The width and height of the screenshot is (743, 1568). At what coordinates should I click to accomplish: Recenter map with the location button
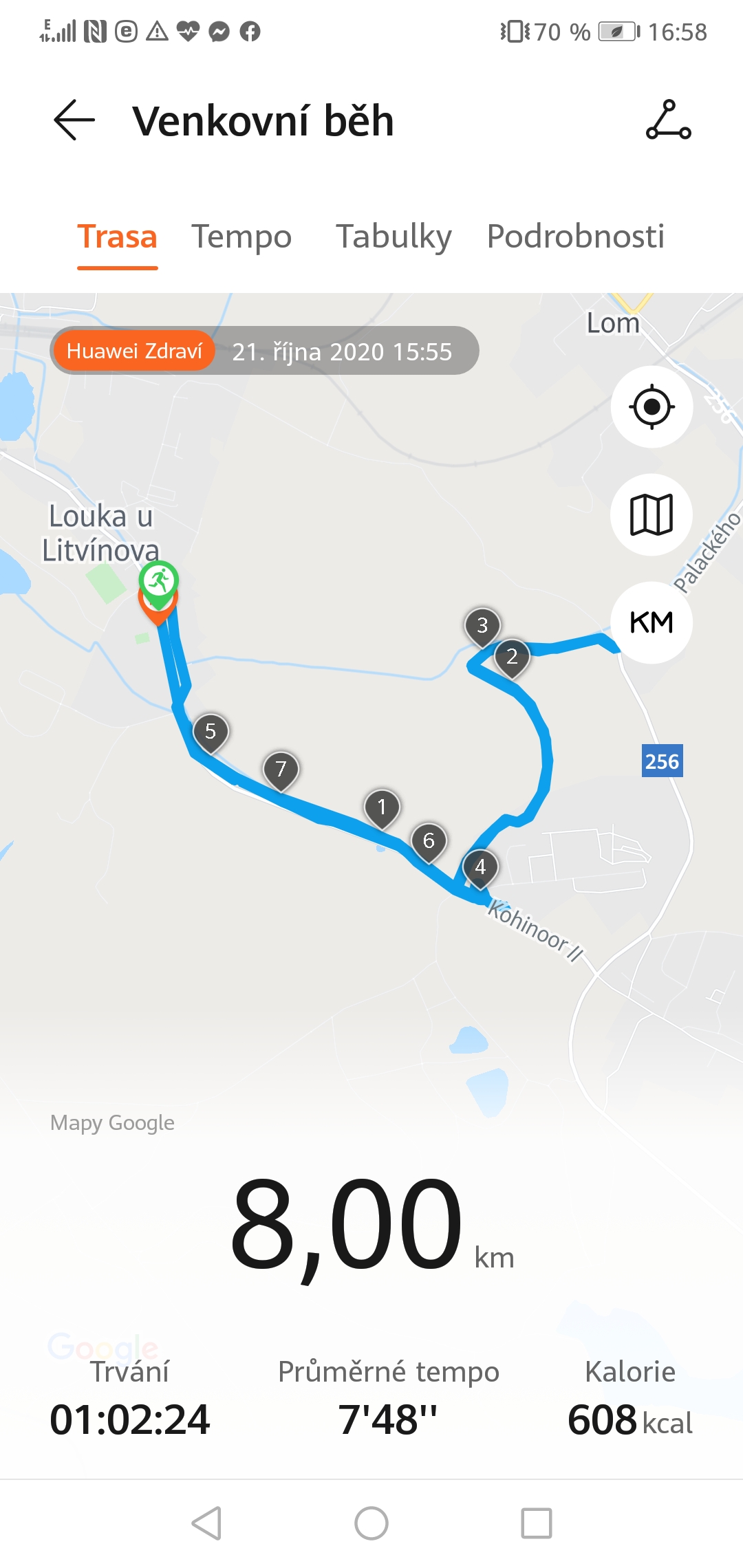coord(652,407)
